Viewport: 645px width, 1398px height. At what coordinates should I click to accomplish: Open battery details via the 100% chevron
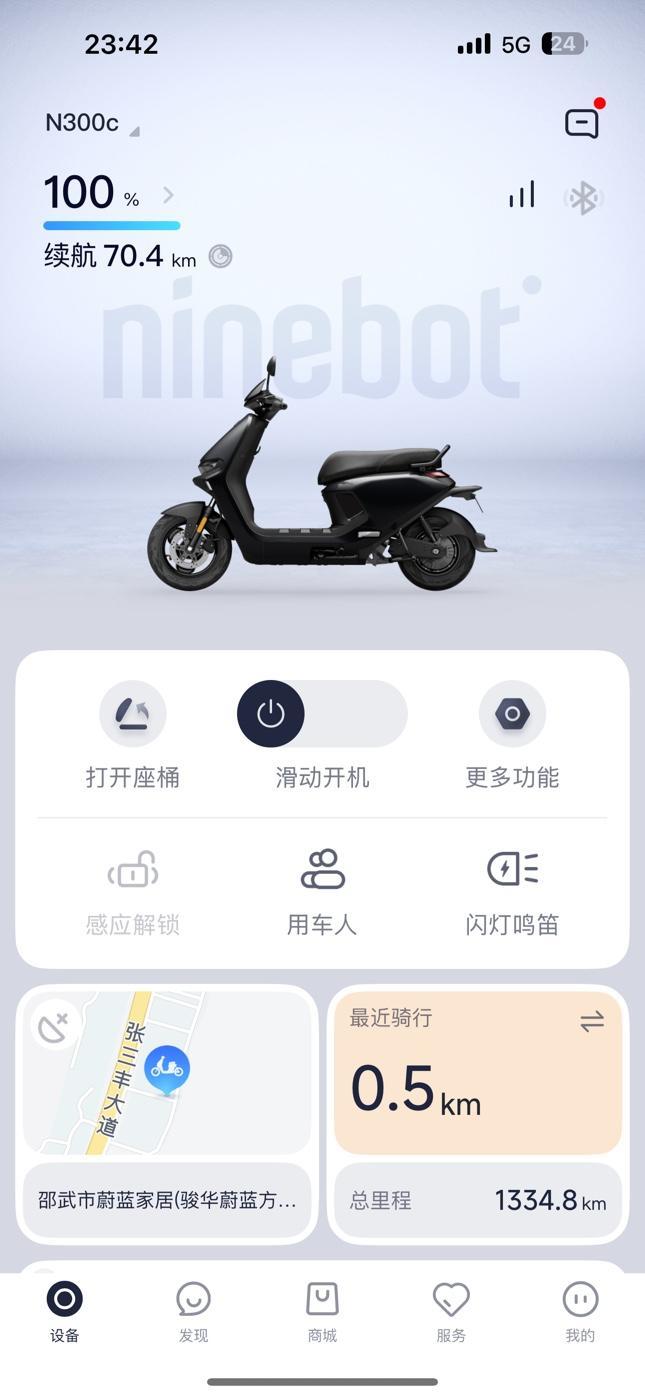click(168, 194)
